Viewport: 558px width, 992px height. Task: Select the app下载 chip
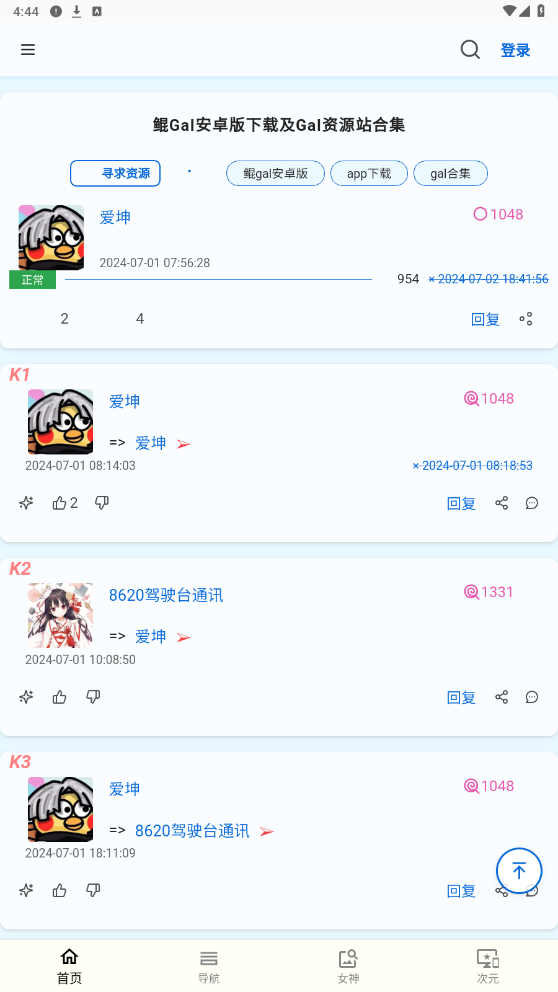(369, 173)
